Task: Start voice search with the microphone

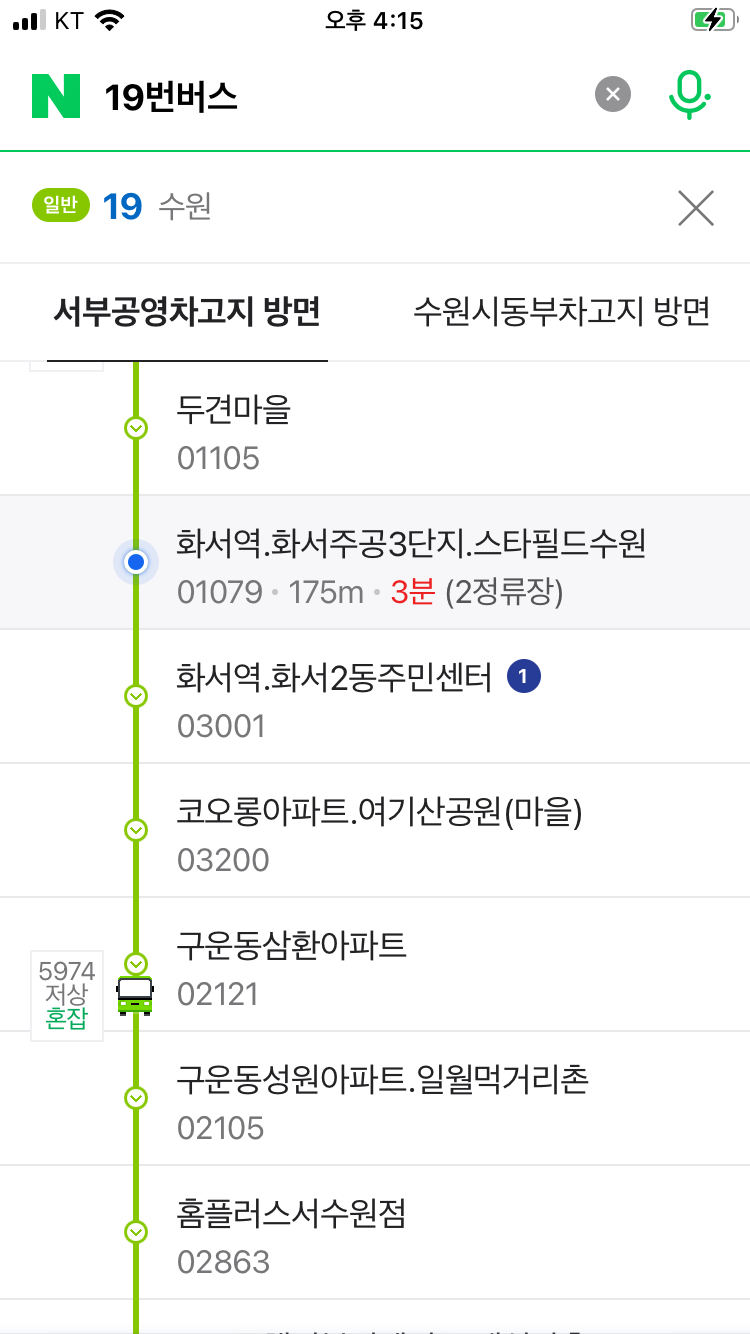Action: 689,95
